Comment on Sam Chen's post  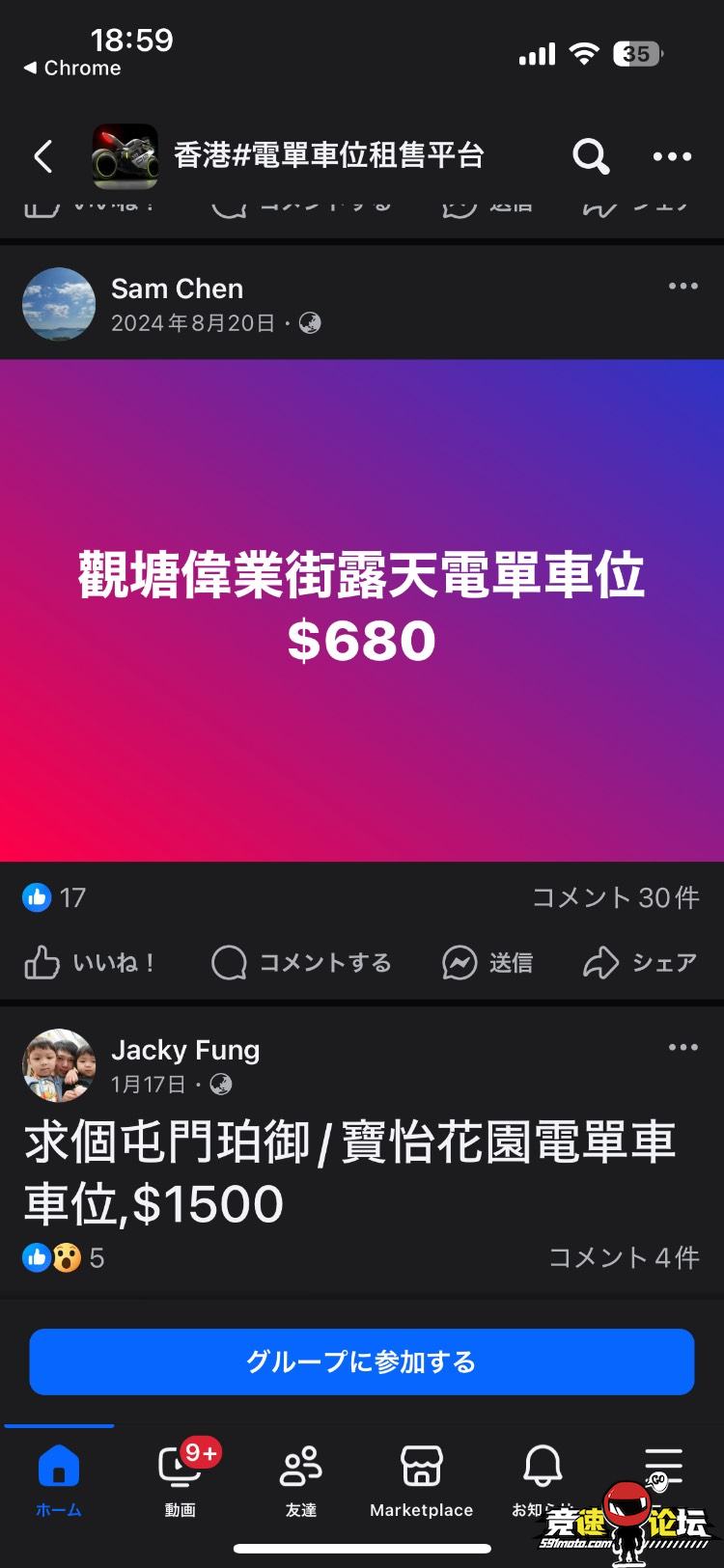pyautogui.click(x=301, y=962)
